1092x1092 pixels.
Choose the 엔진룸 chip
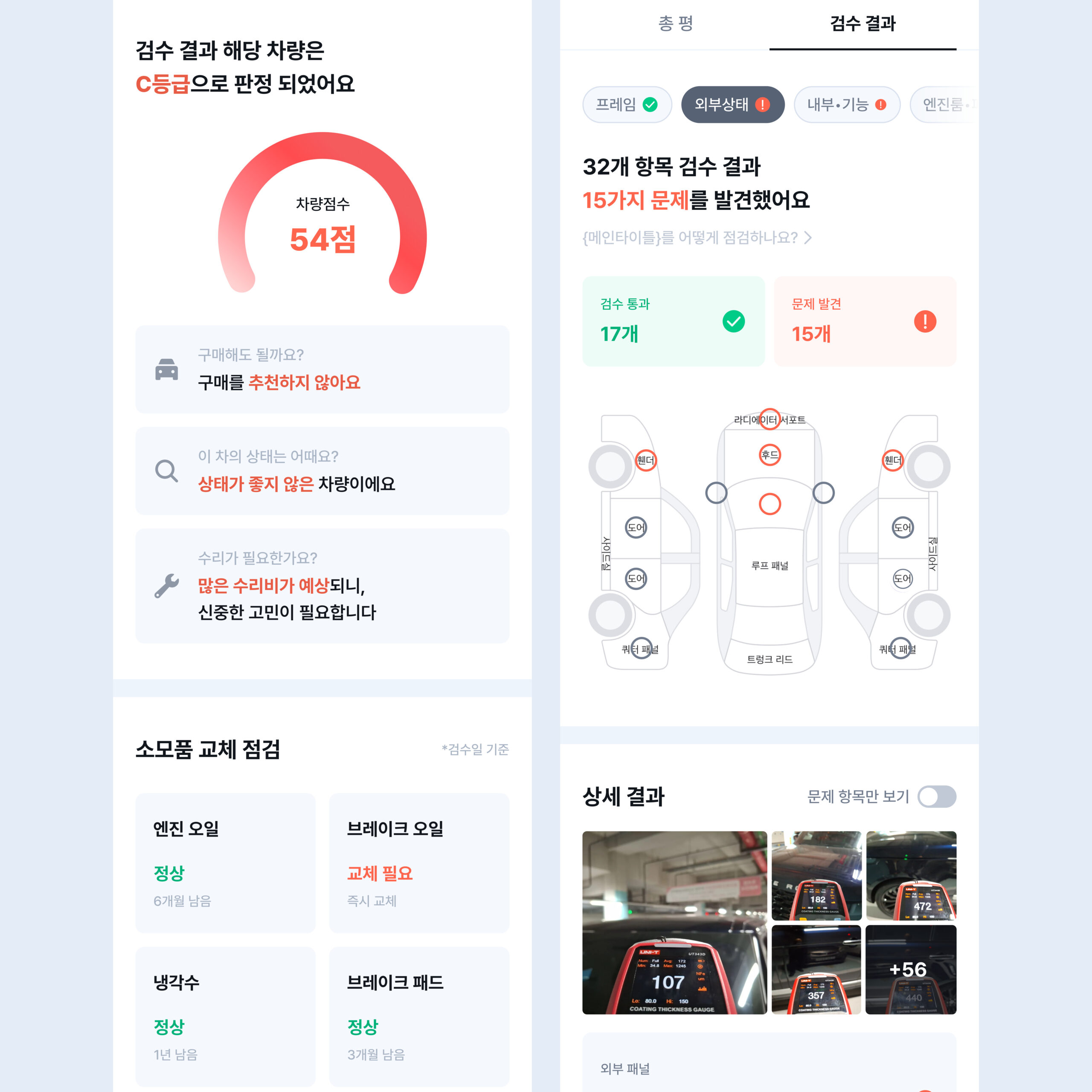tap(944, 105)
